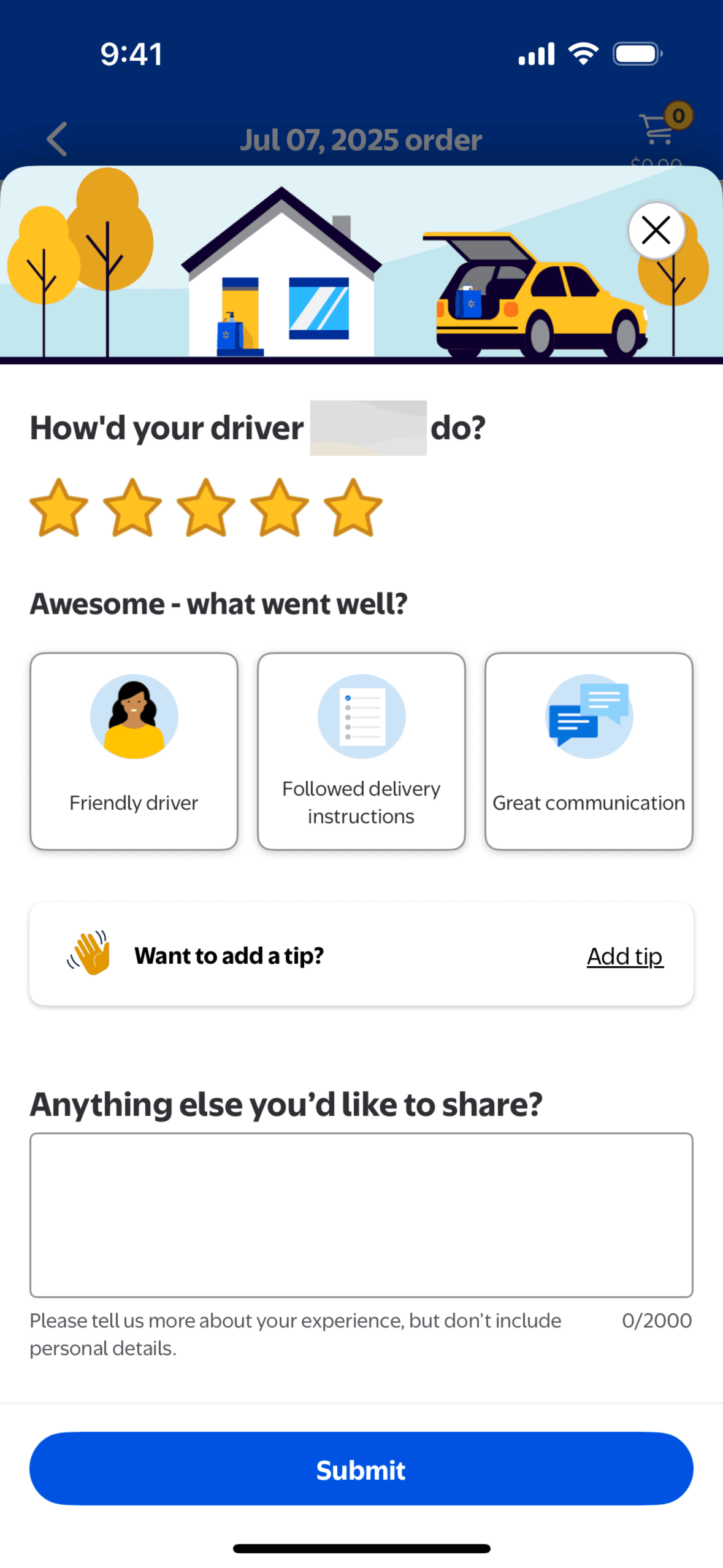The width and height of the screenshot is (723, 1568).
Task: Choose a three-star driver rating
Action: (206, 508)
